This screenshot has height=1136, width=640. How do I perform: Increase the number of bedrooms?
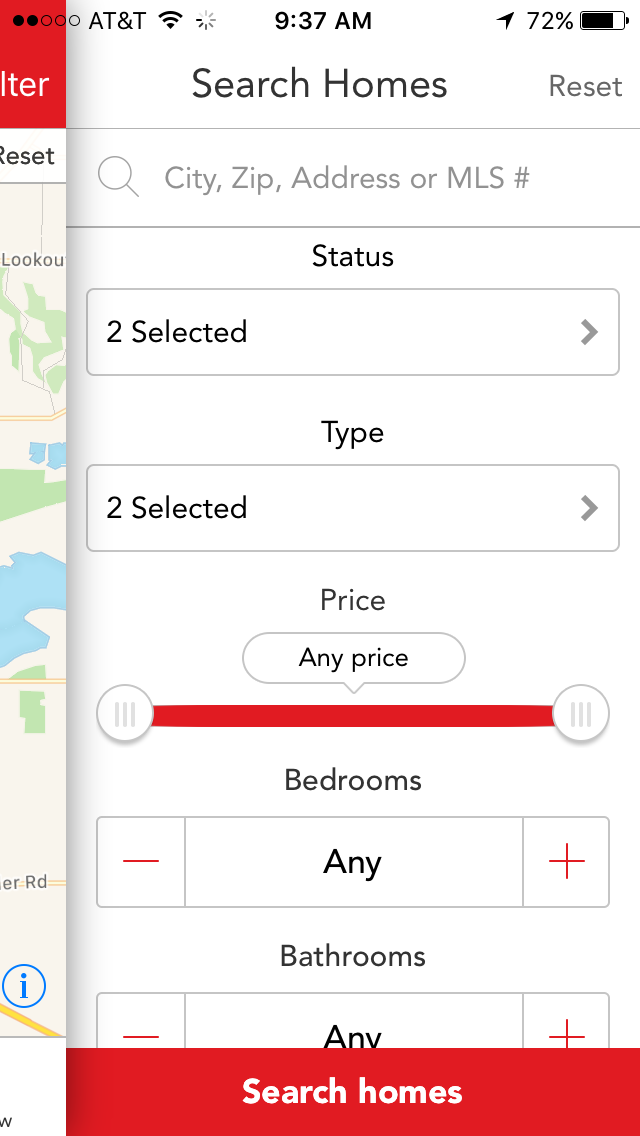click(x=566, y=862)
